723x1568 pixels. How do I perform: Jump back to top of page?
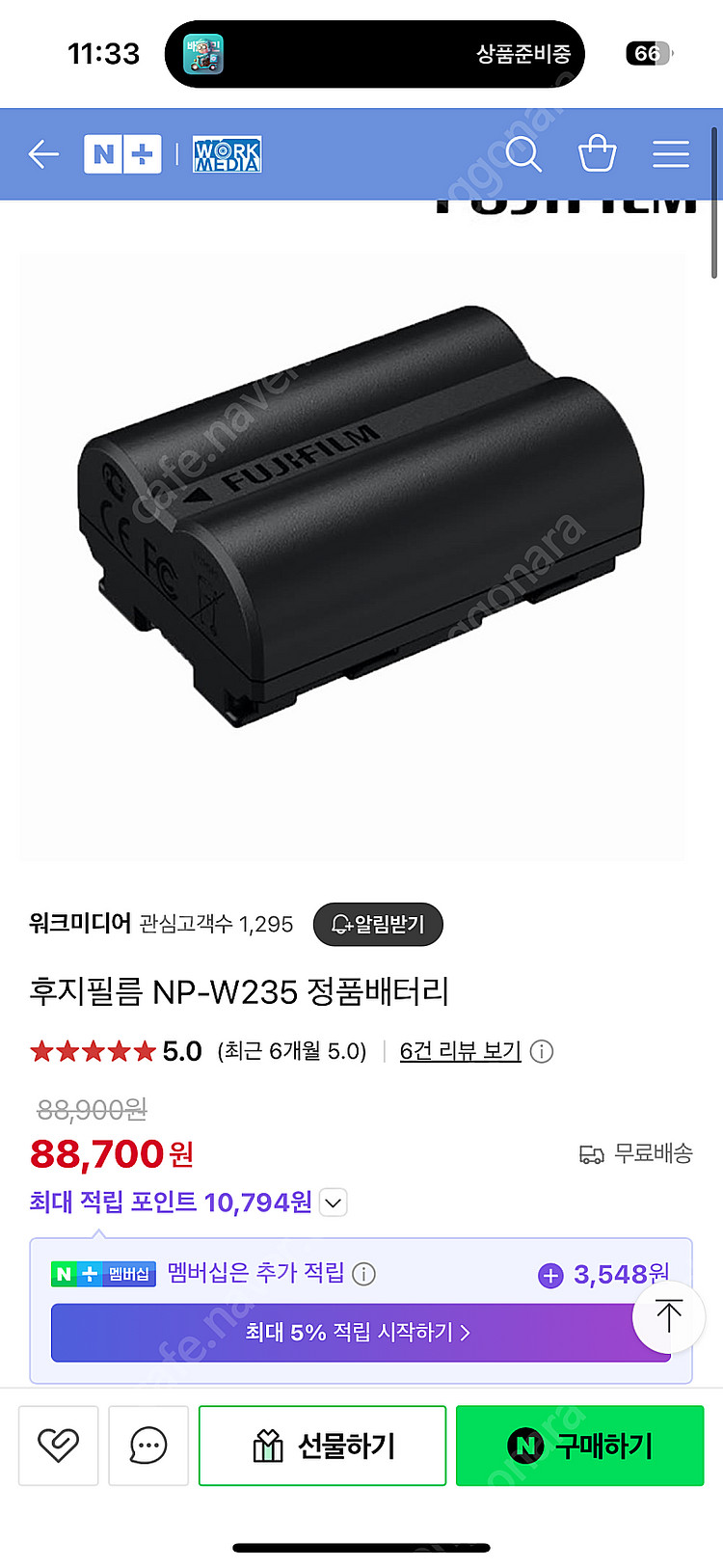668,1316
